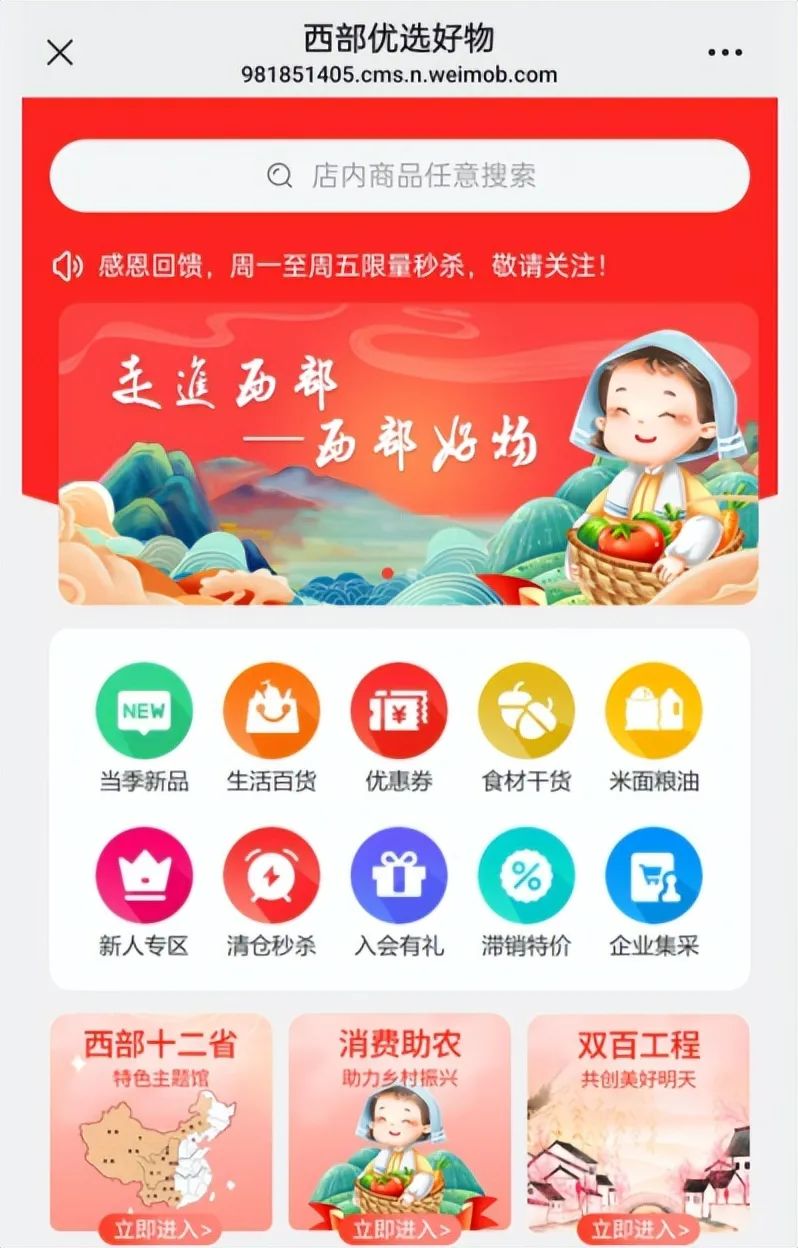Open the 走进西部 promotional banner
The height and width of the screenshot is (1248, 798).
coord(408,453)
